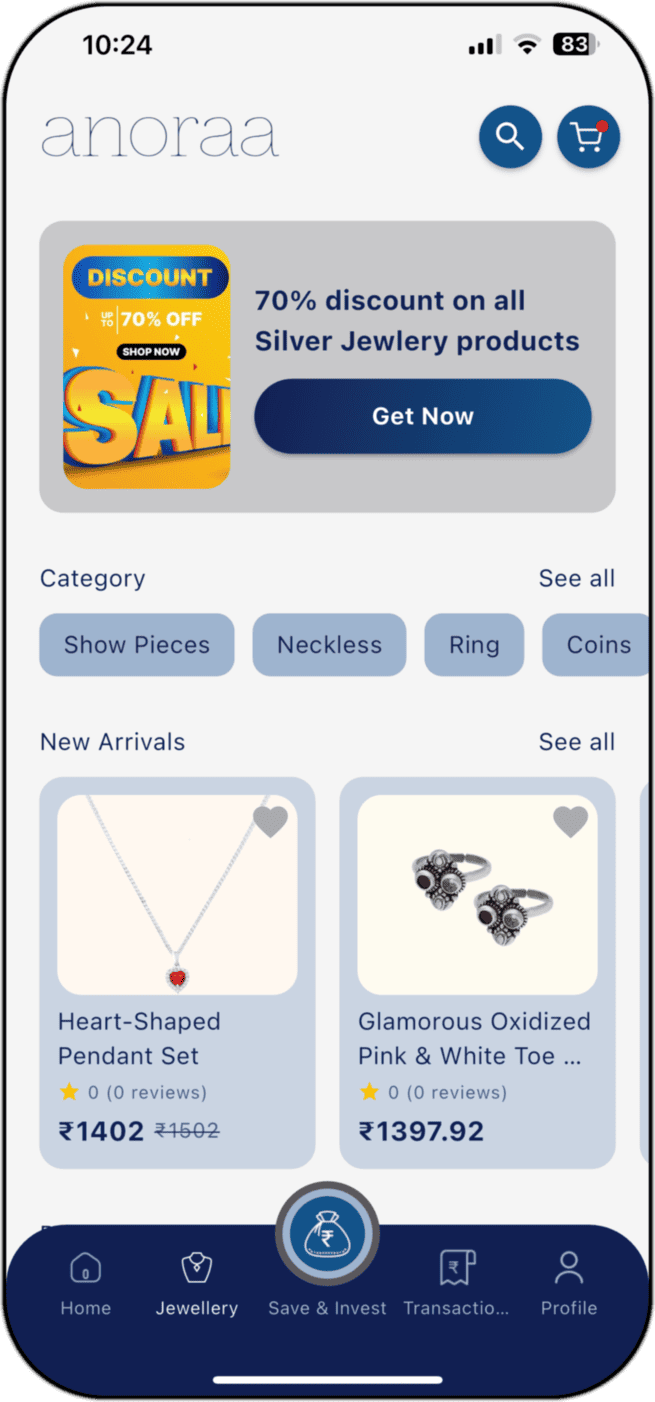Open Glamorous Oxidized Toe ring card

(x=477, y=960)
